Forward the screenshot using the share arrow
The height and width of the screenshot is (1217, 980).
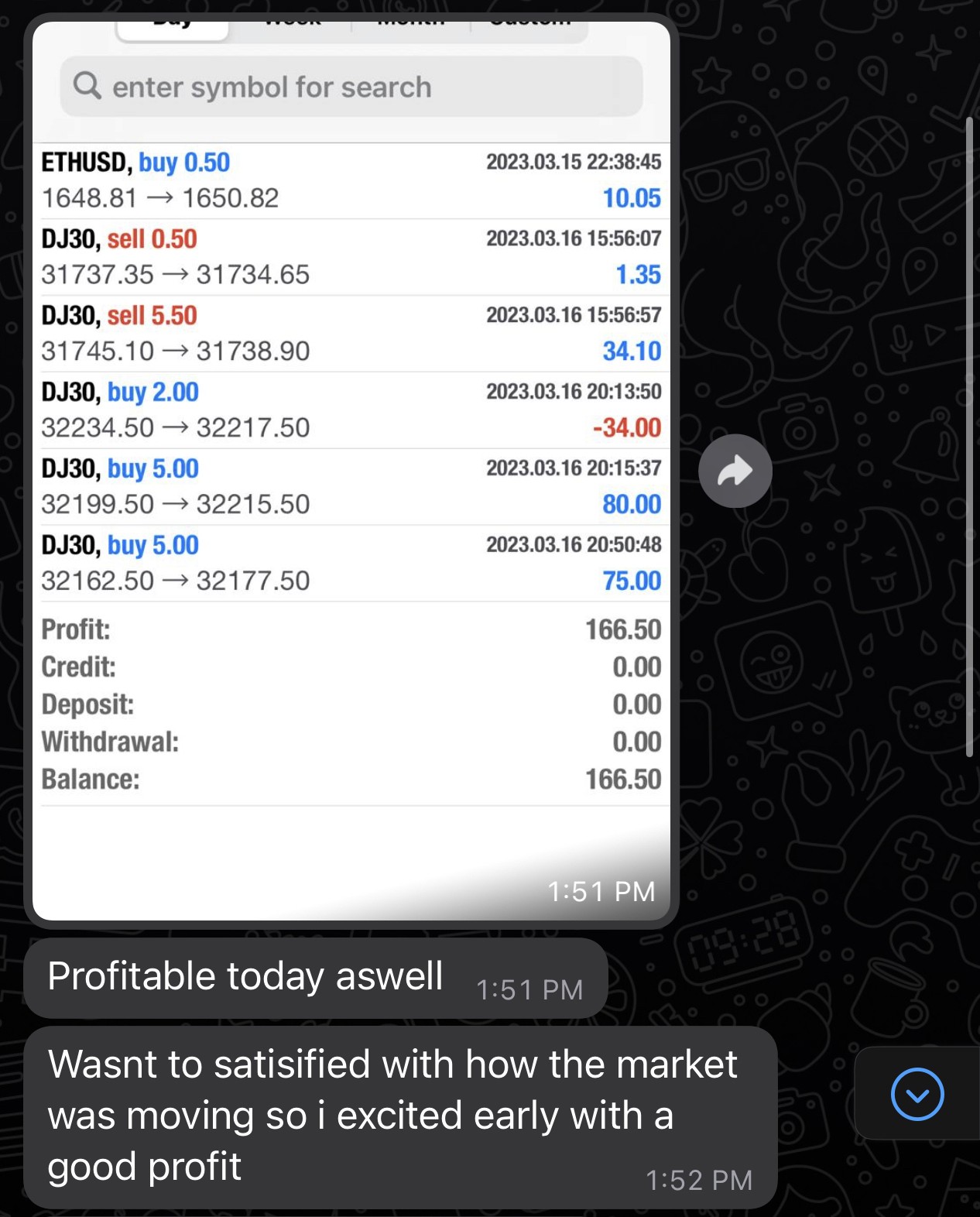coord(735,471)
